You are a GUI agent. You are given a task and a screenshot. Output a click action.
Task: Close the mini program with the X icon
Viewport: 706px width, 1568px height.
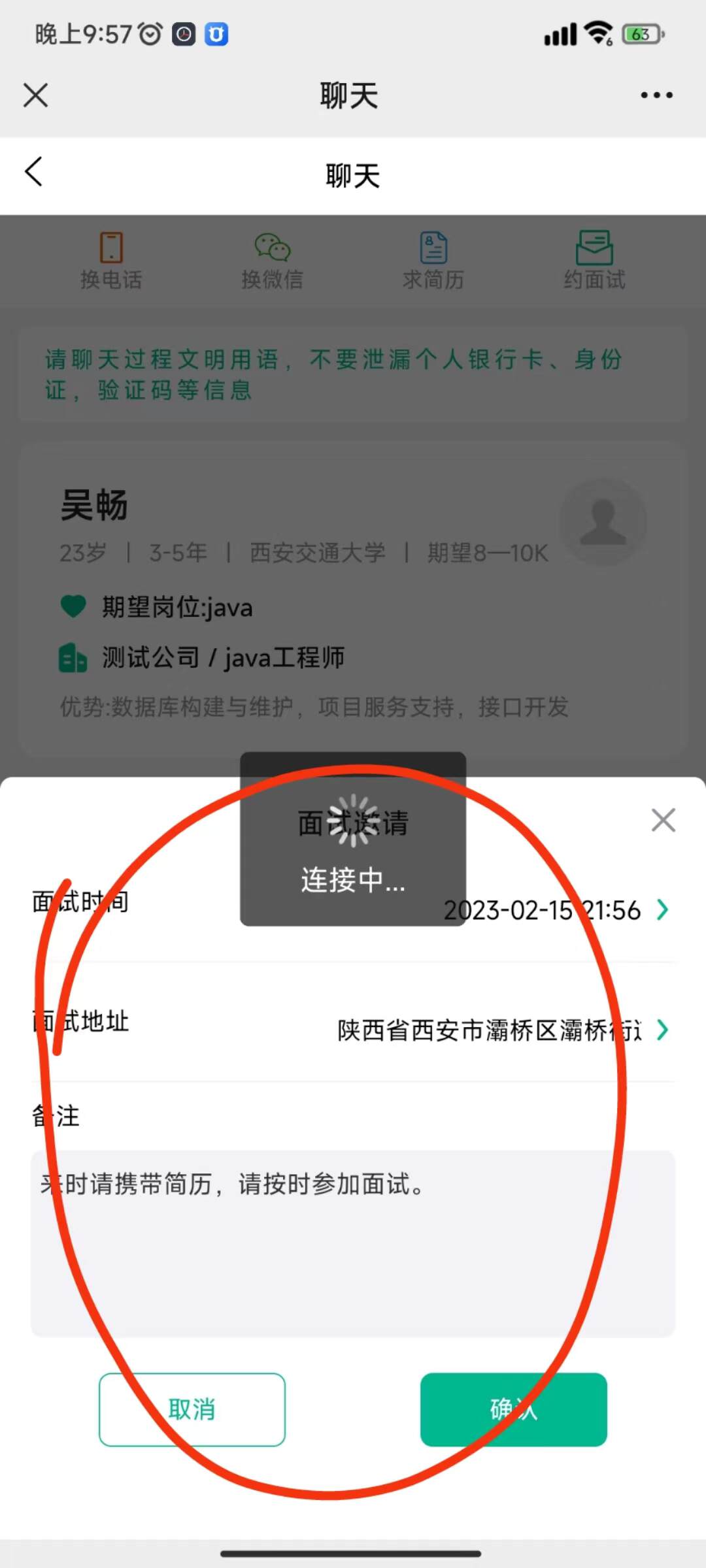point(36,95)
